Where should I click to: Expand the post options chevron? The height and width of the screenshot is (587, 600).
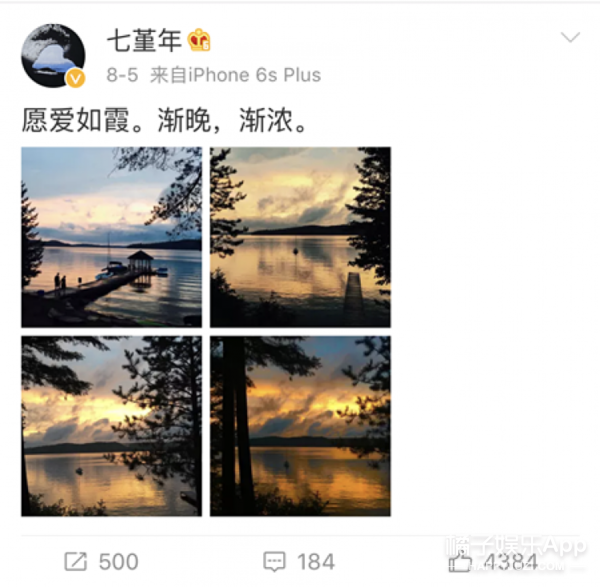tap(570, 39)
